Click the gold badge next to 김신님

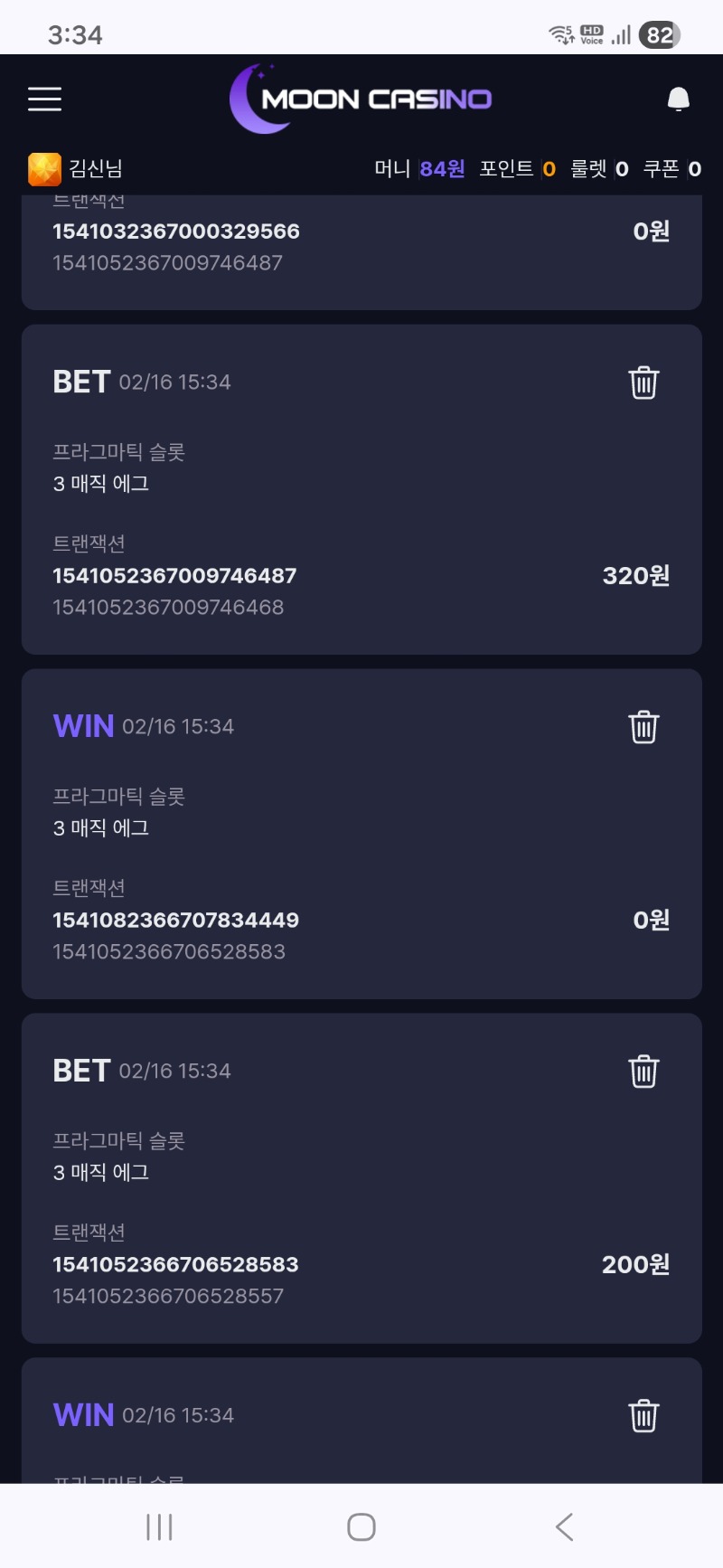(42, 168)
